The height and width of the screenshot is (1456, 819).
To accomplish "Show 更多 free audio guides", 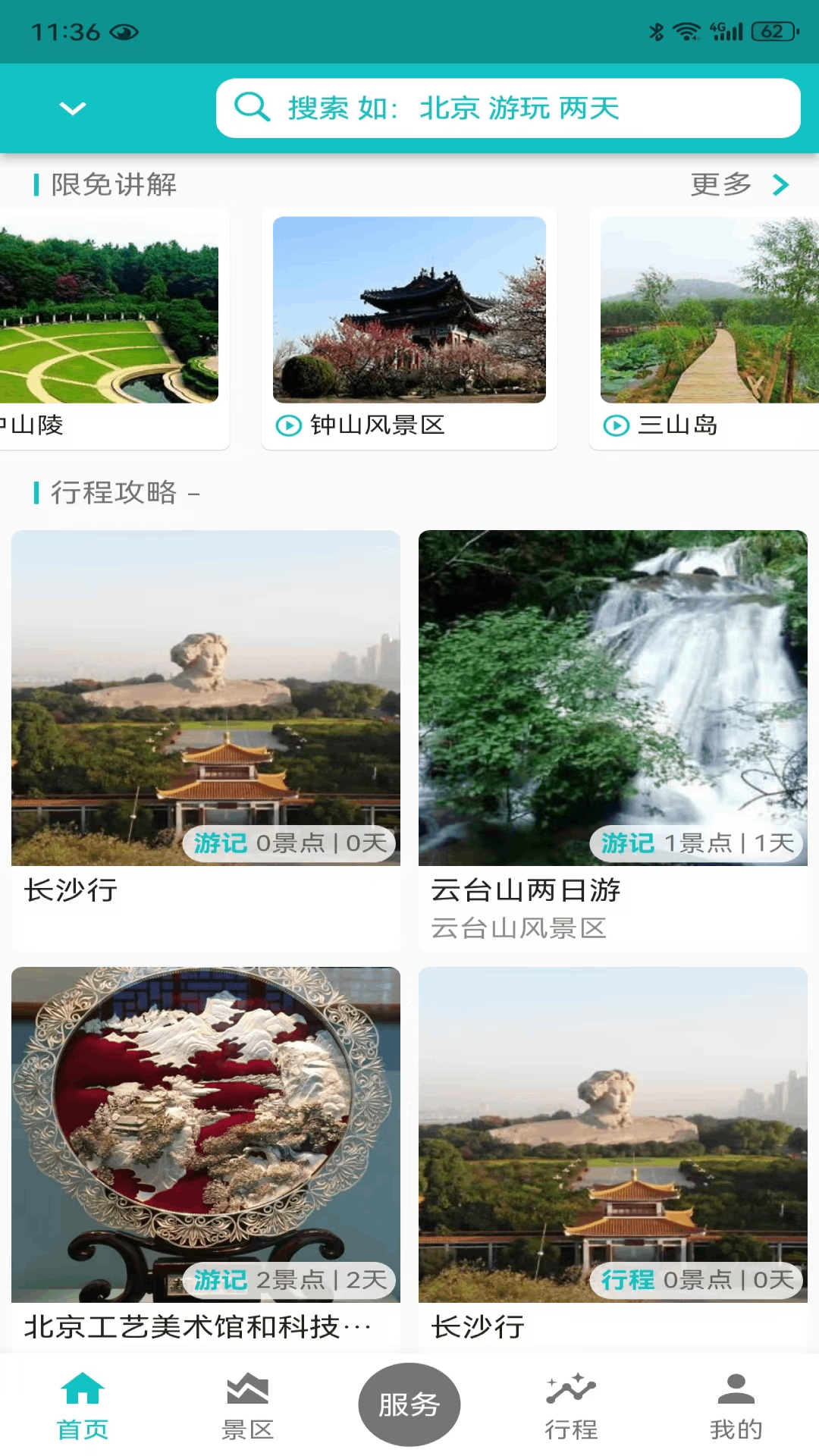I will 739,184.
